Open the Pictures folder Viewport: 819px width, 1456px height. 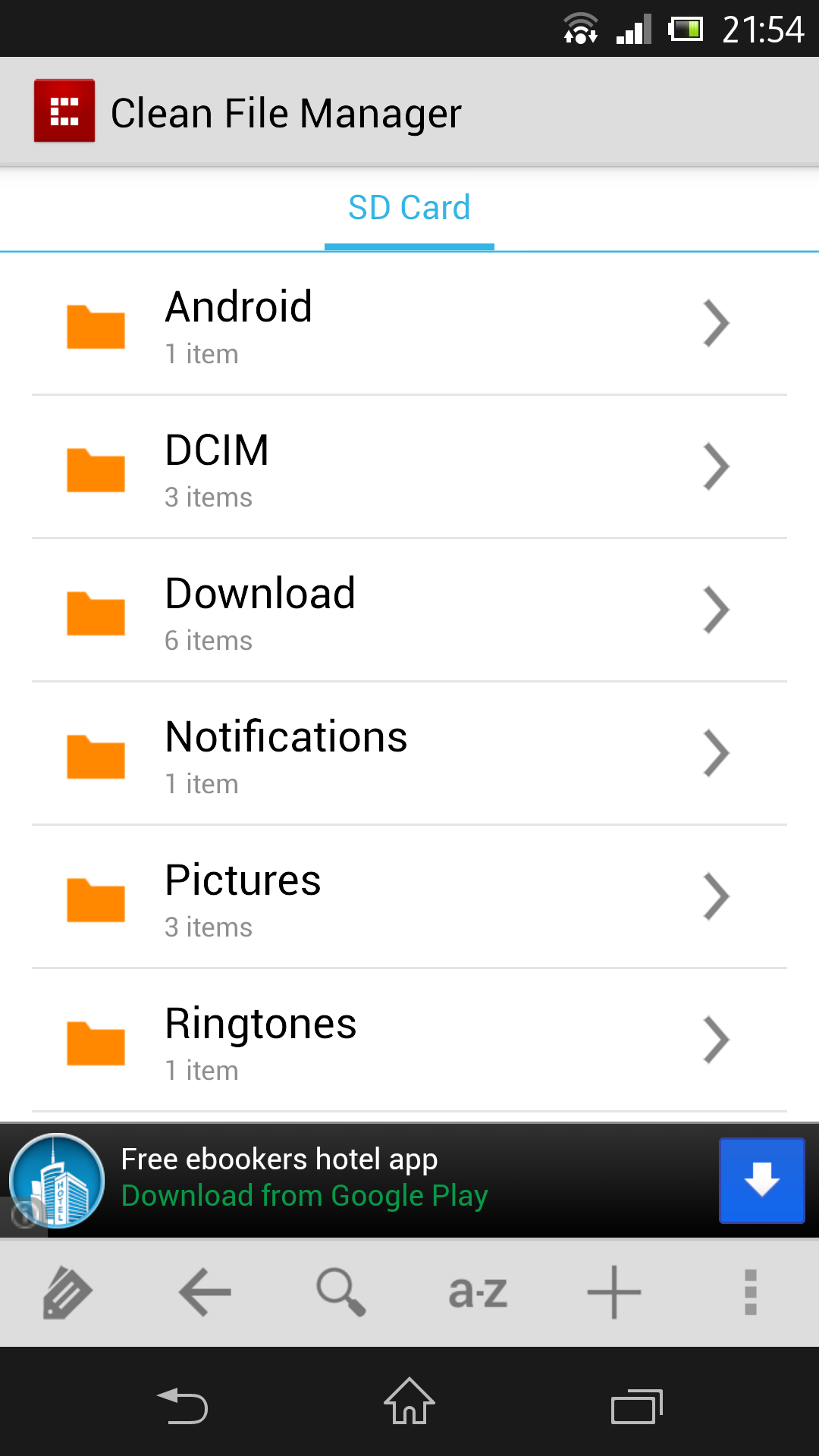(409, 898)
